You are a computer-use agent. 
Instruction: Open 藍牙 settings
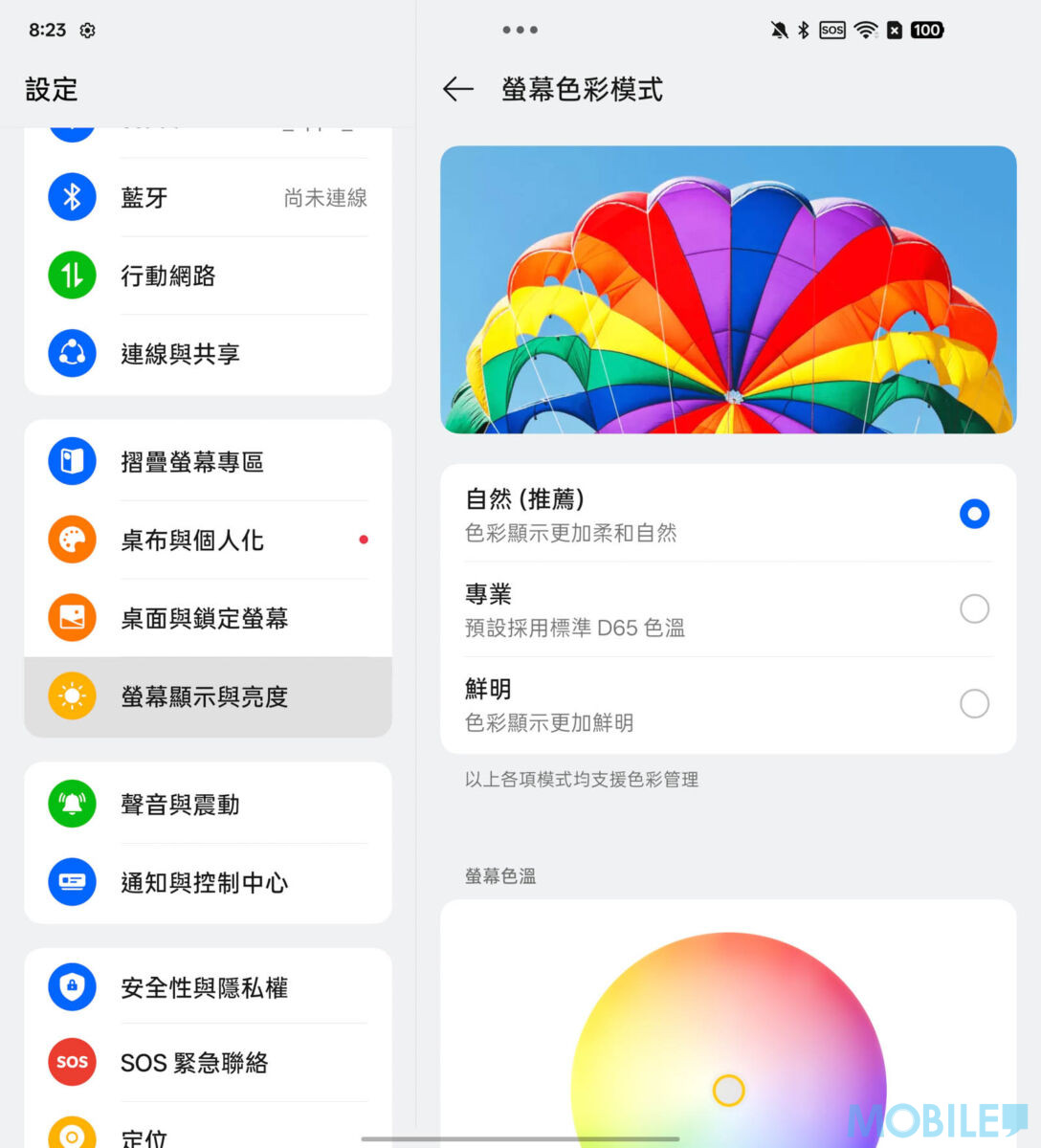[208, 198]
